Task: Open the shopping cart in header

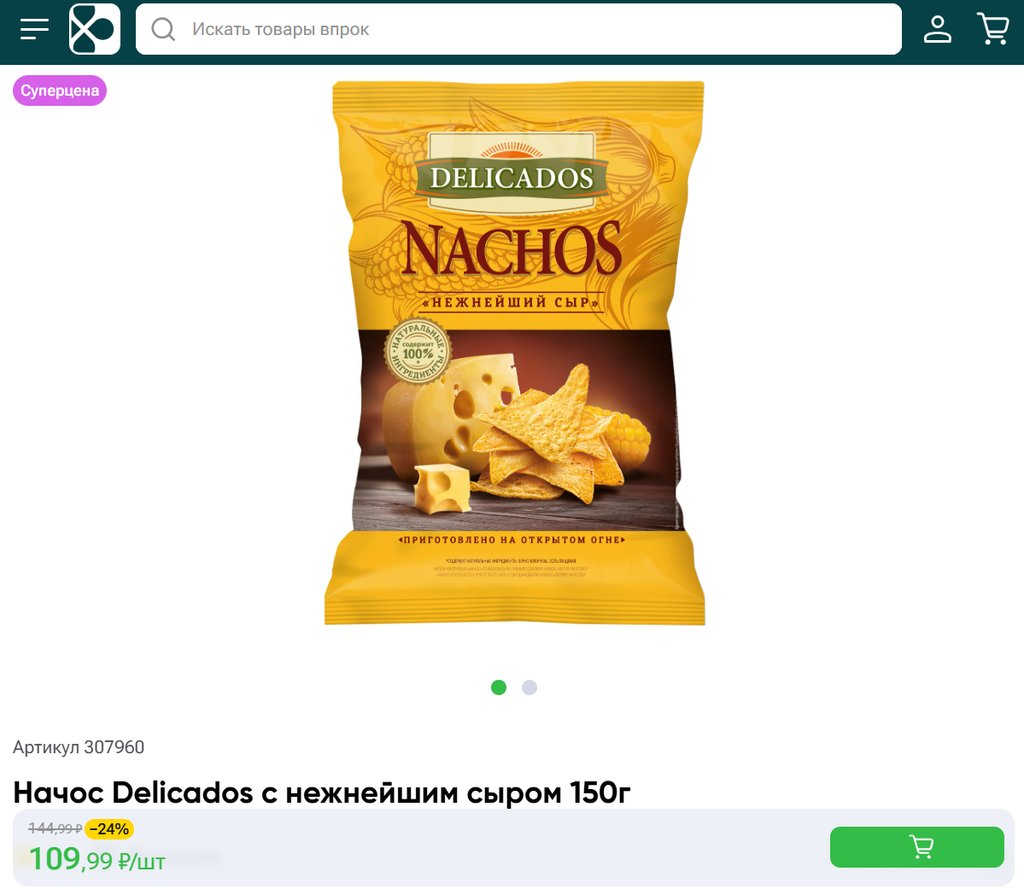Action: click(993, 29)
